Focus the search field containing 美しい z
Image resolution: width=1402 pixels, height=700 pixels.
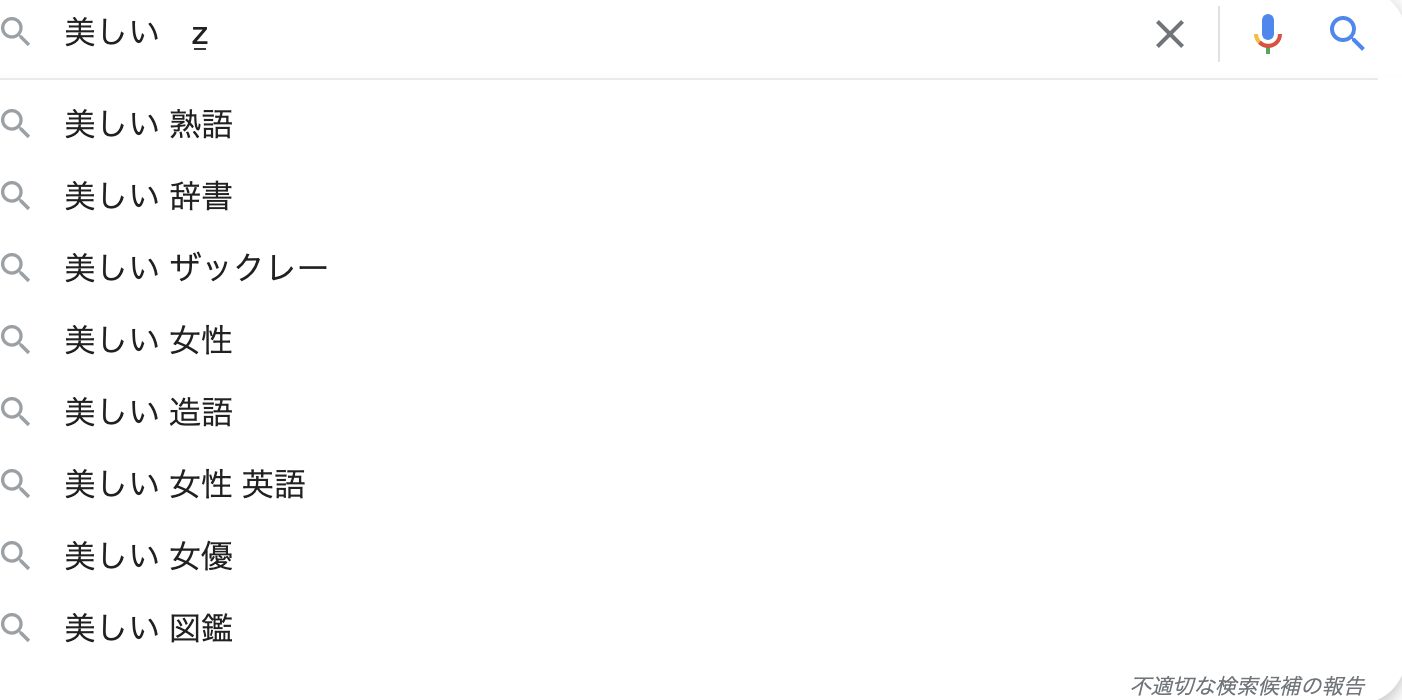tap(600, 35)
